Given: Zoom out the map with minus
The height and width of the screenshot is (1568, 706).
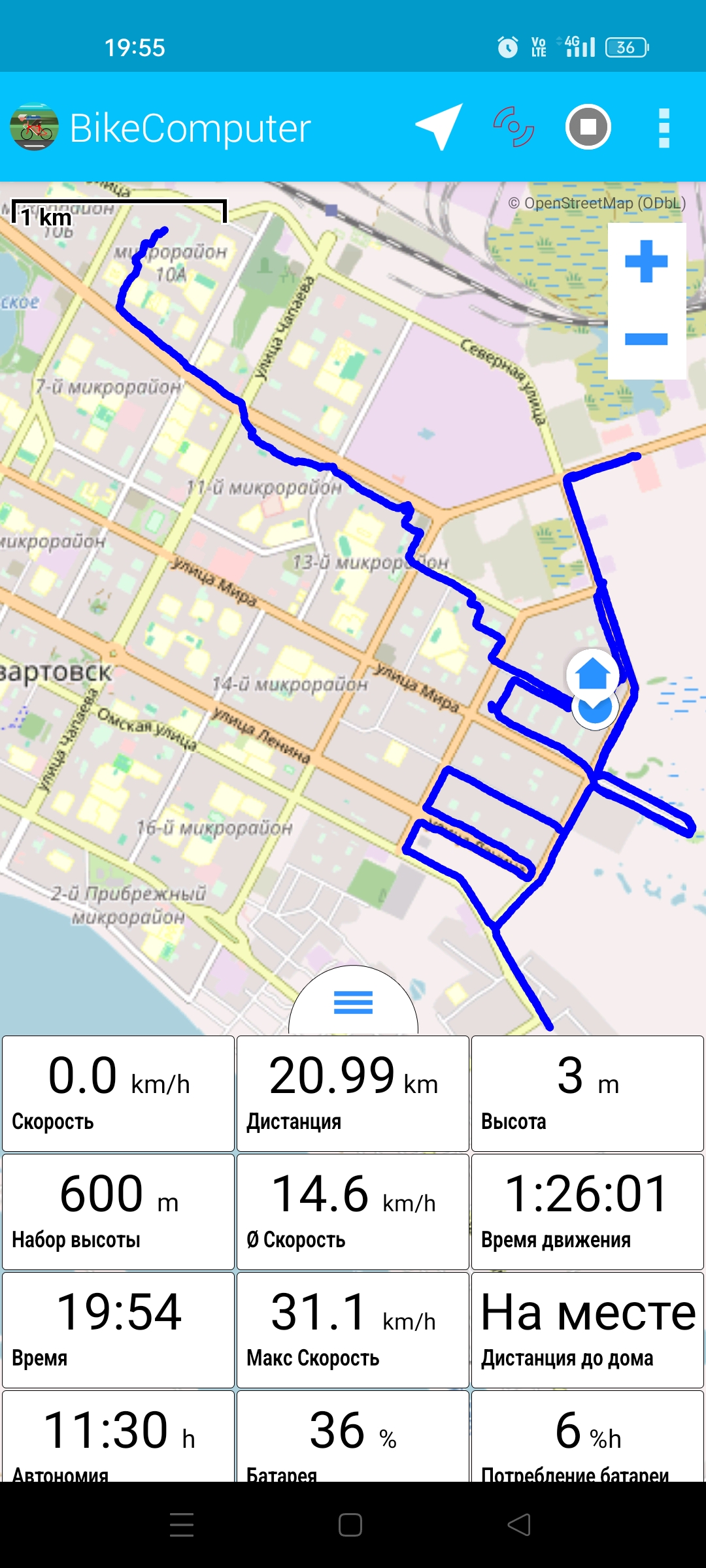Looking at the screenshot, I should click(647, 339).
